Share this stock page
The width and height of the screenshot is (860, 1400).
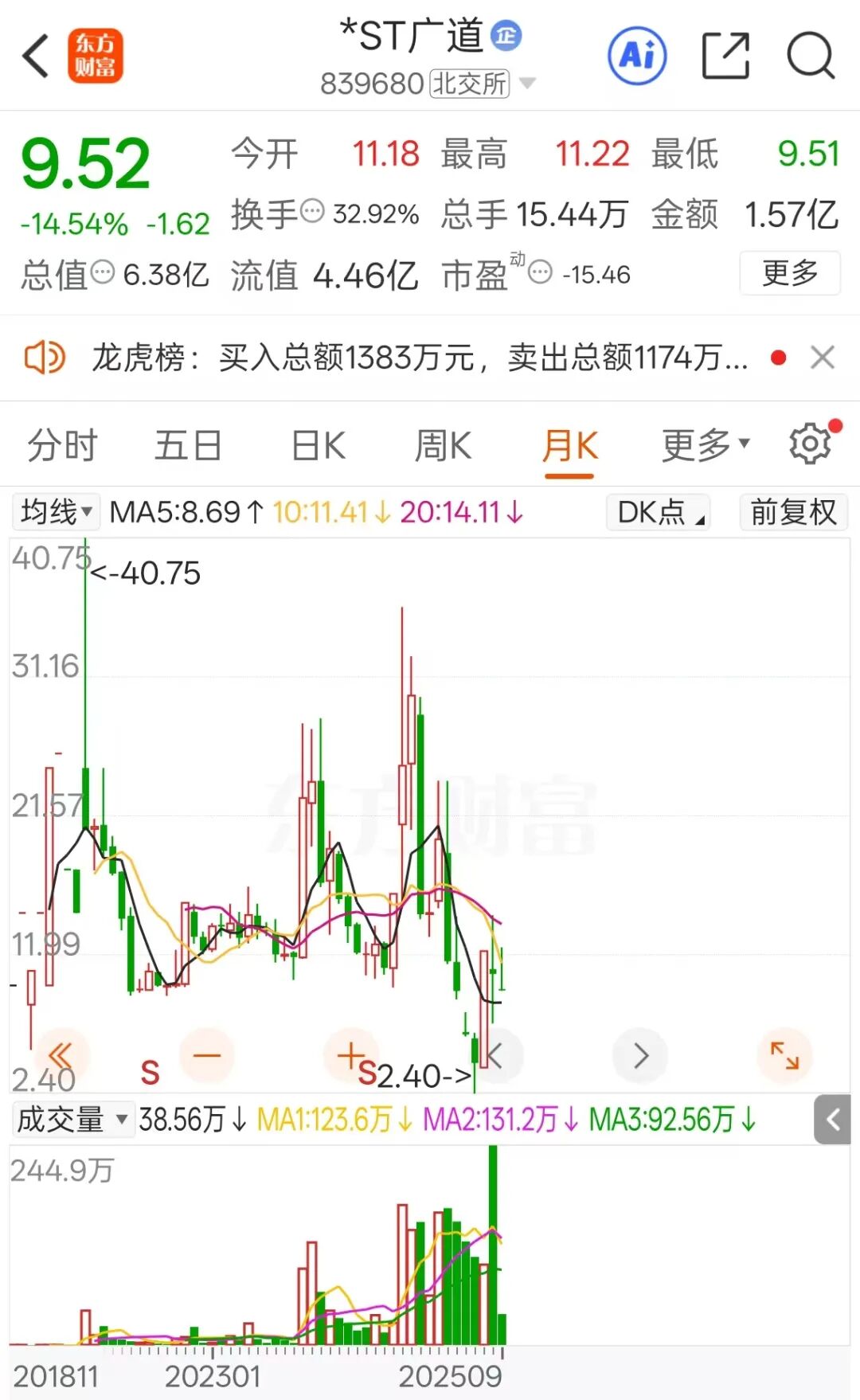[x=725, y=56]
